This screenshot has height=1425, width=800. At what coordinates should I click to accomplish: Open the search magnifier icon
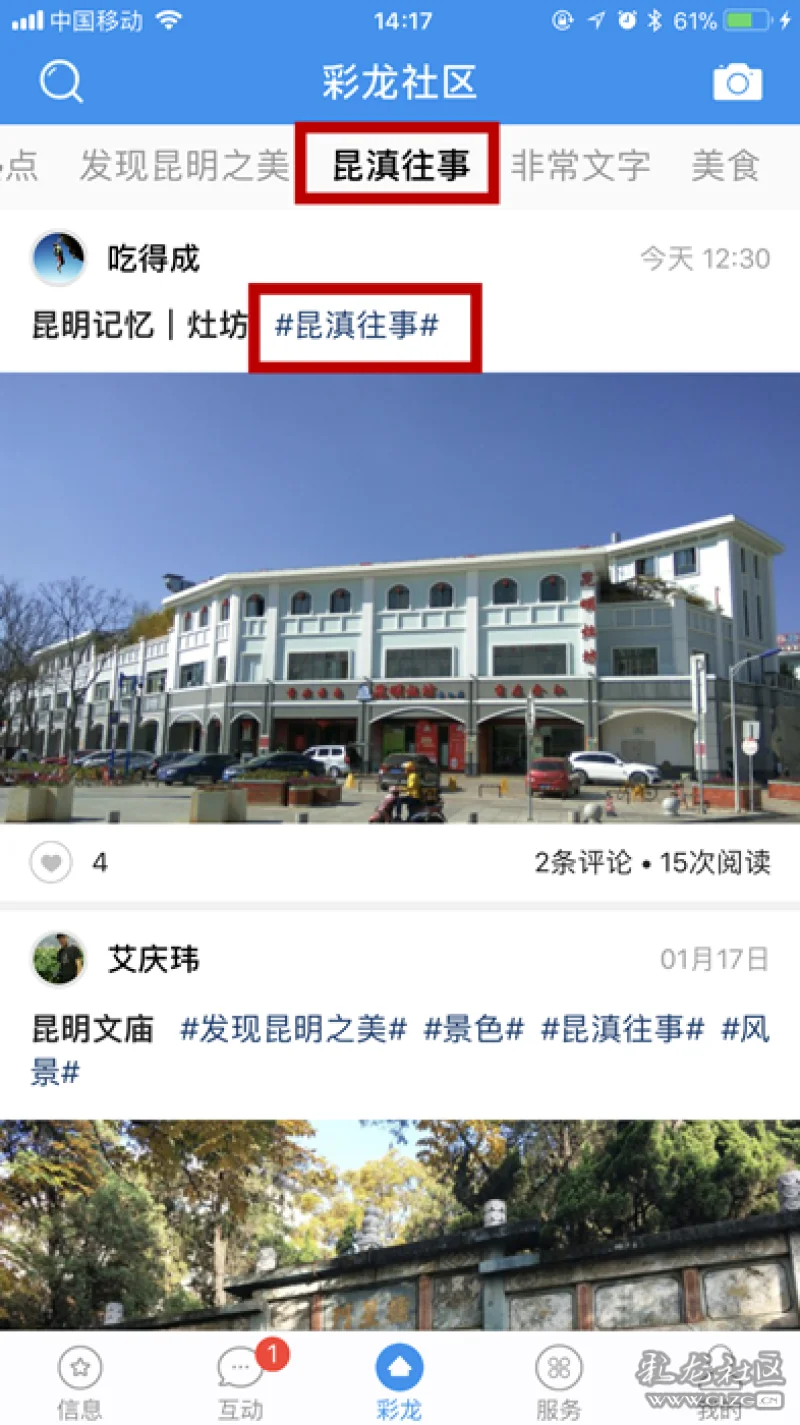click(x=61, y=81)
